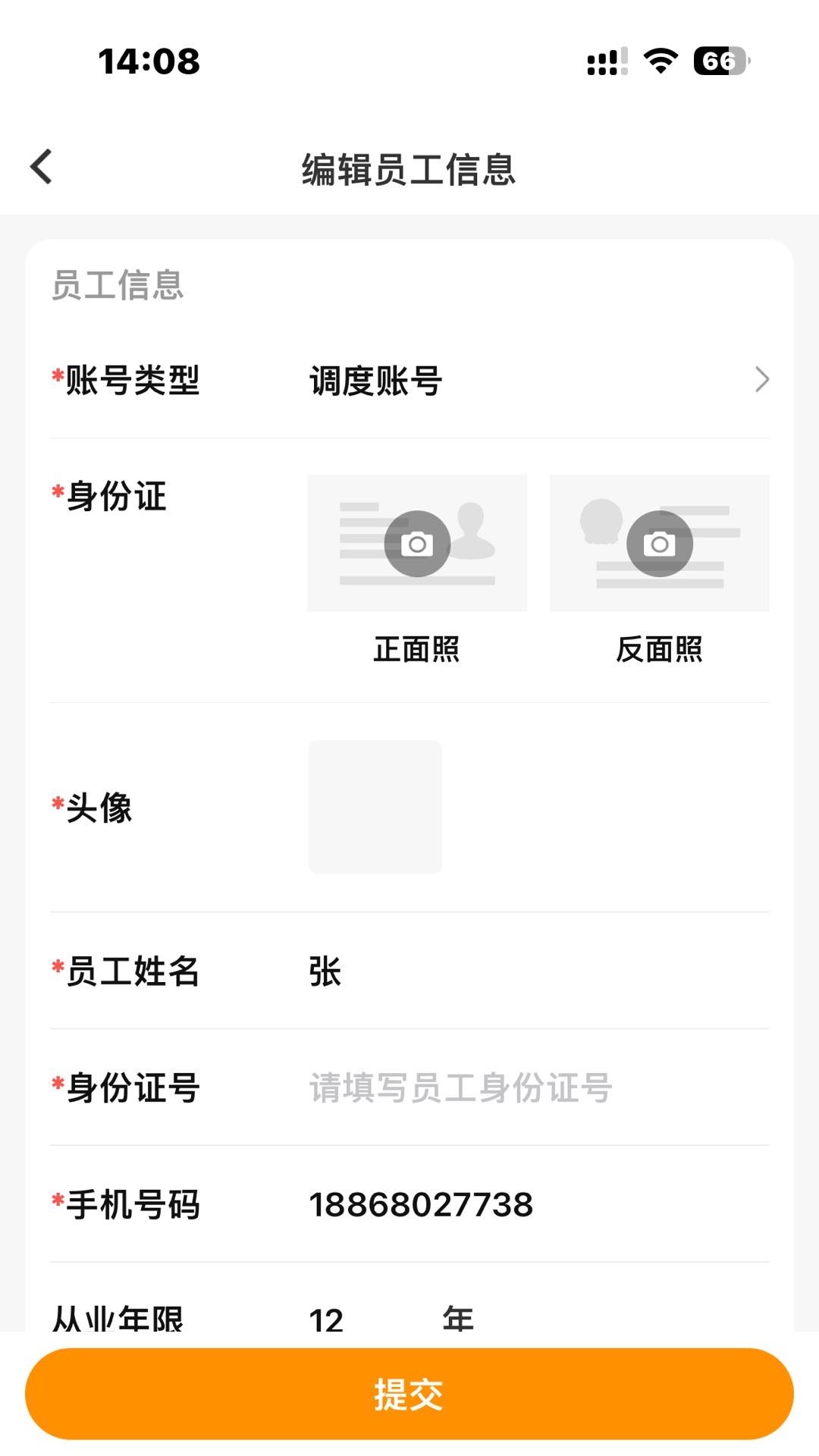
Task: Select the 编辑员工信息 title bar
Action: coord(409,168)
